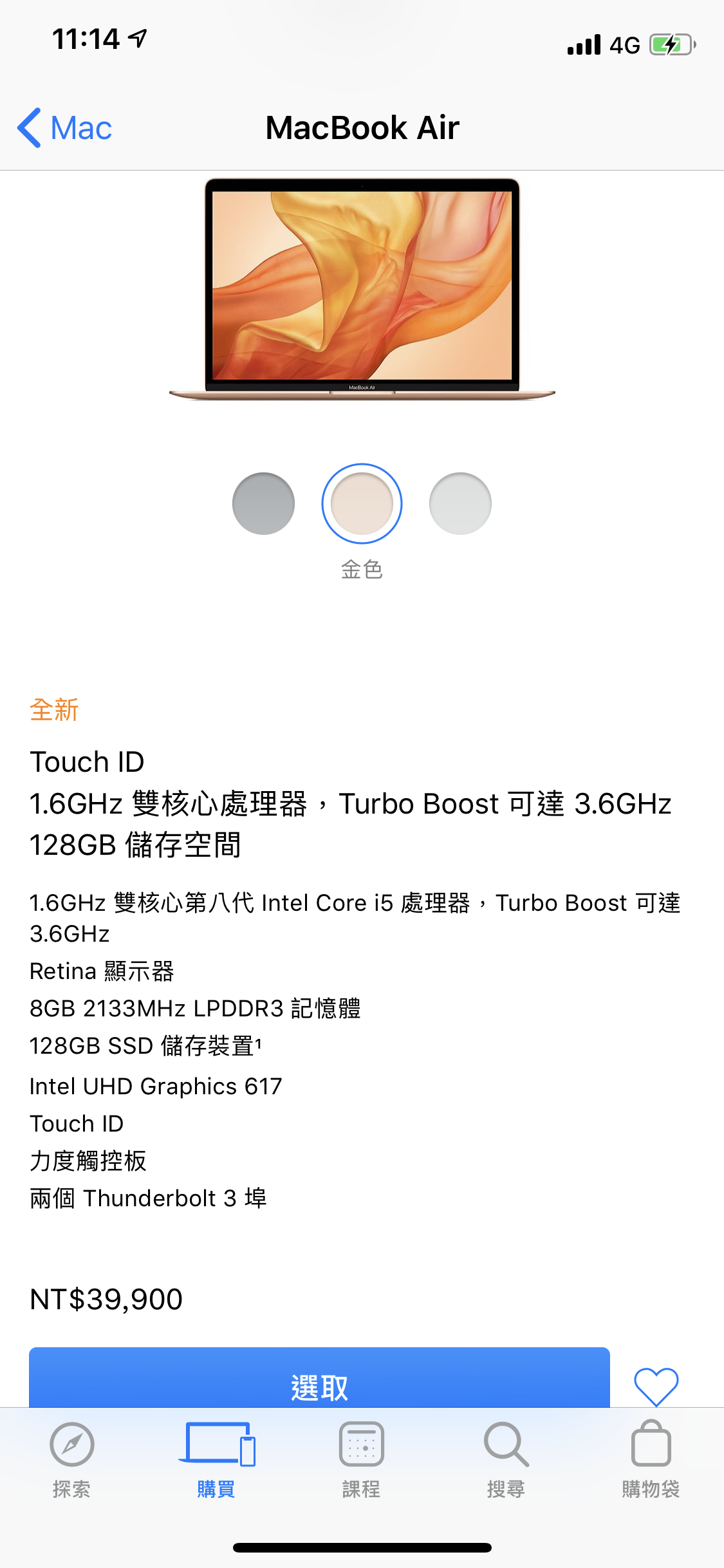The height and width of the screenshot is (1568, 724).
Task: Select the space gray color option
Action: (x=263, y=503)
